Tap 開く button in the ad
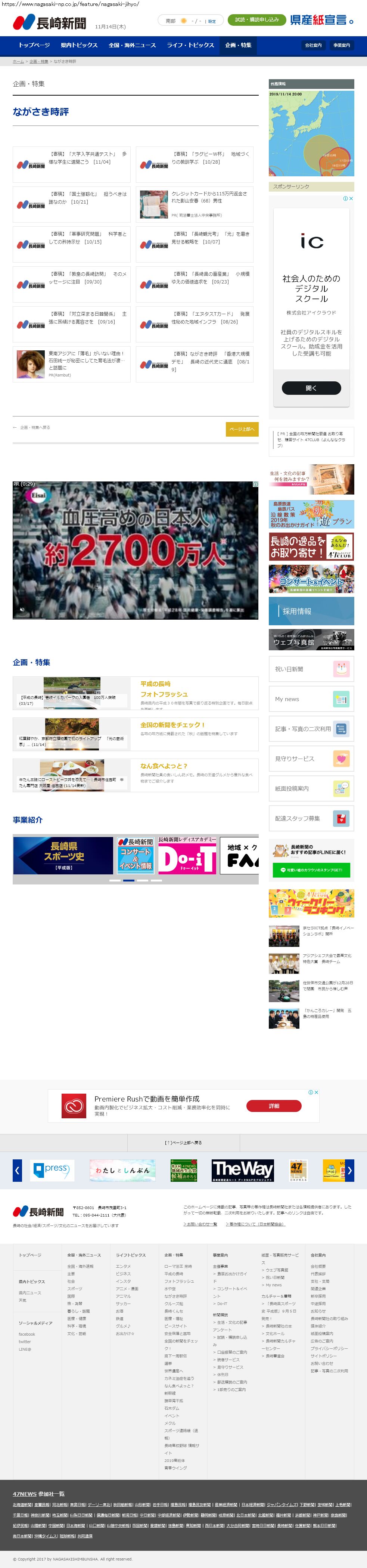Screen dimensions: 367x1568 [x=311, y=388]
